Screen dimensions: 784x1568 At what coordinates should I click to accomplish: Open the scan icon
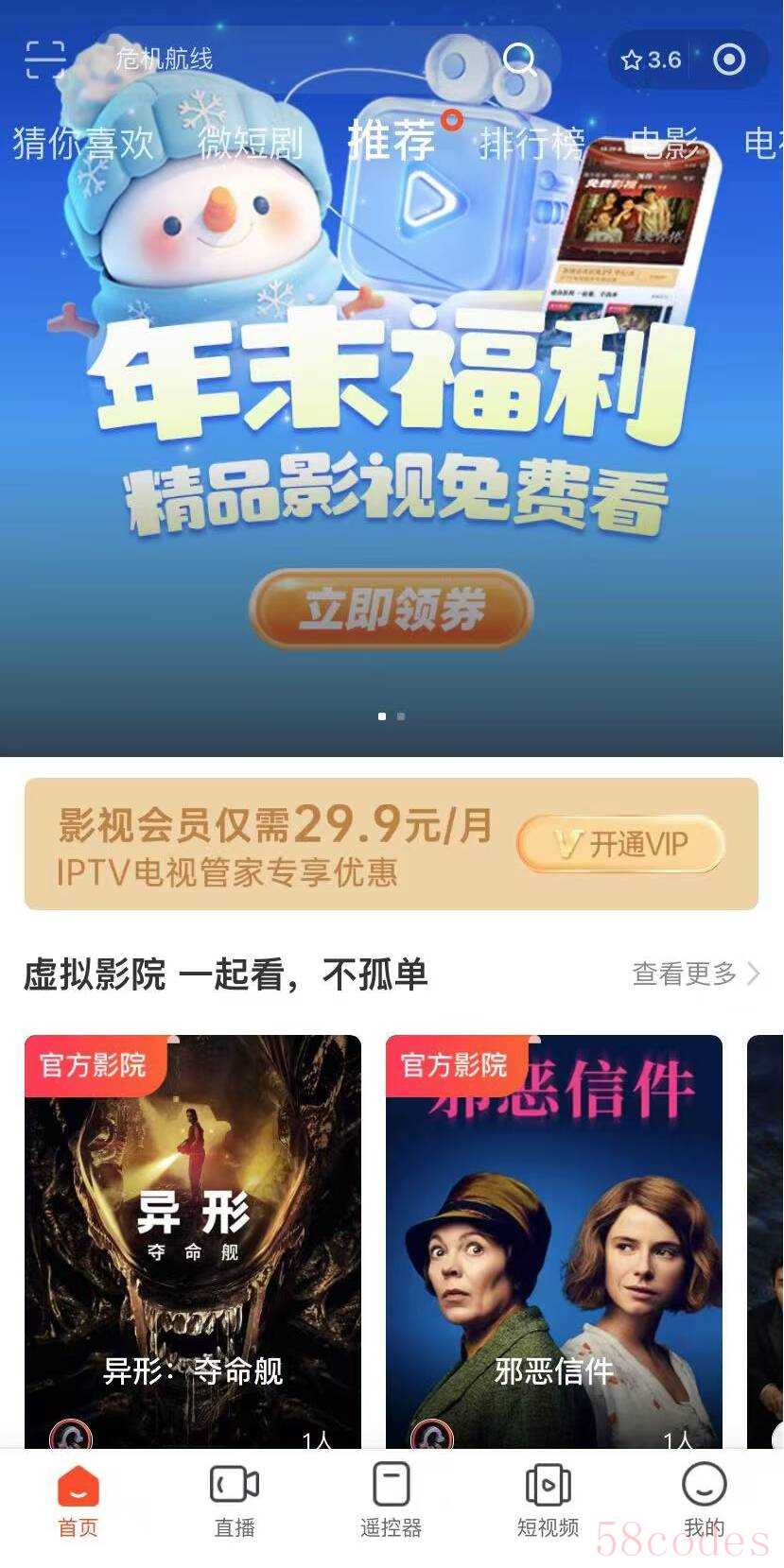pos(44,60)
